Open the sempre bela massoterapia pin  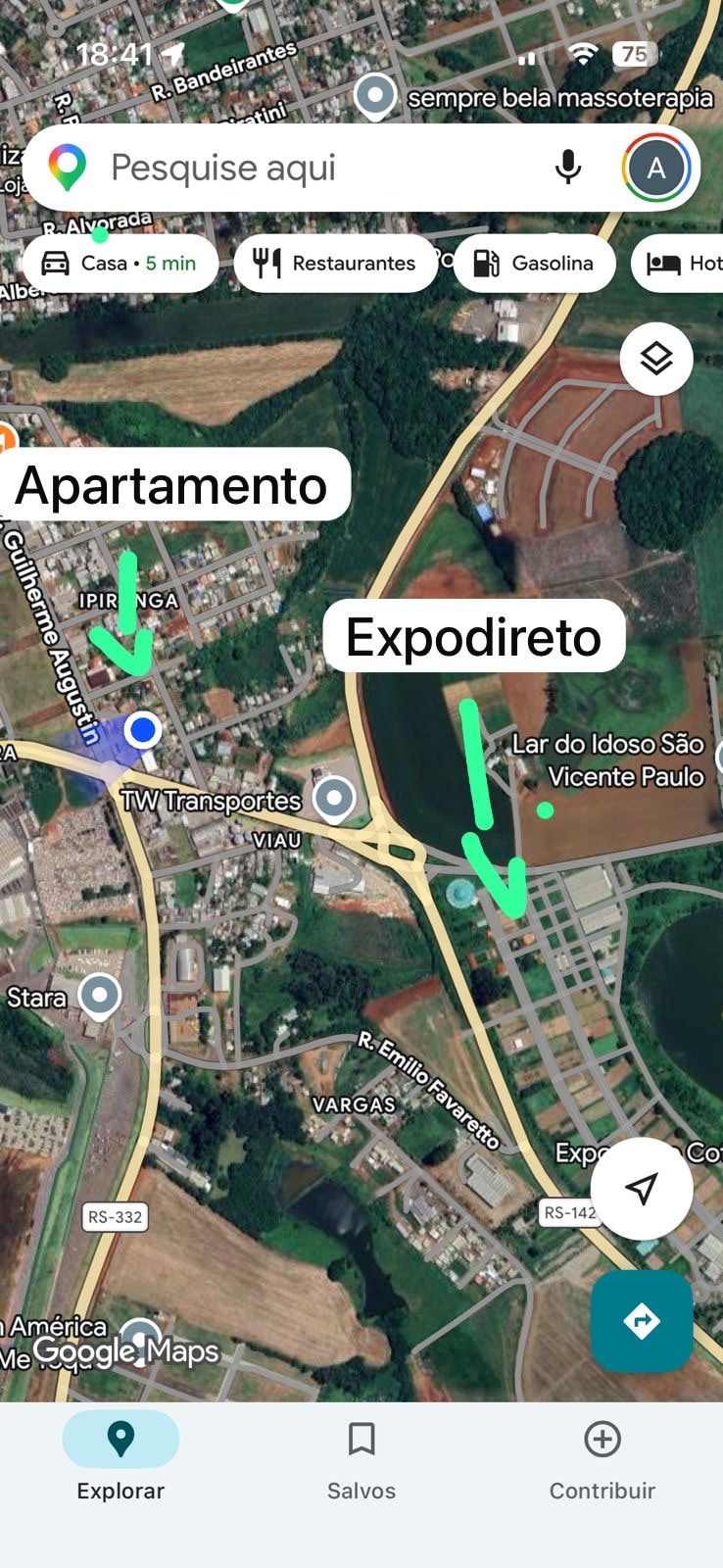(374, 96)
